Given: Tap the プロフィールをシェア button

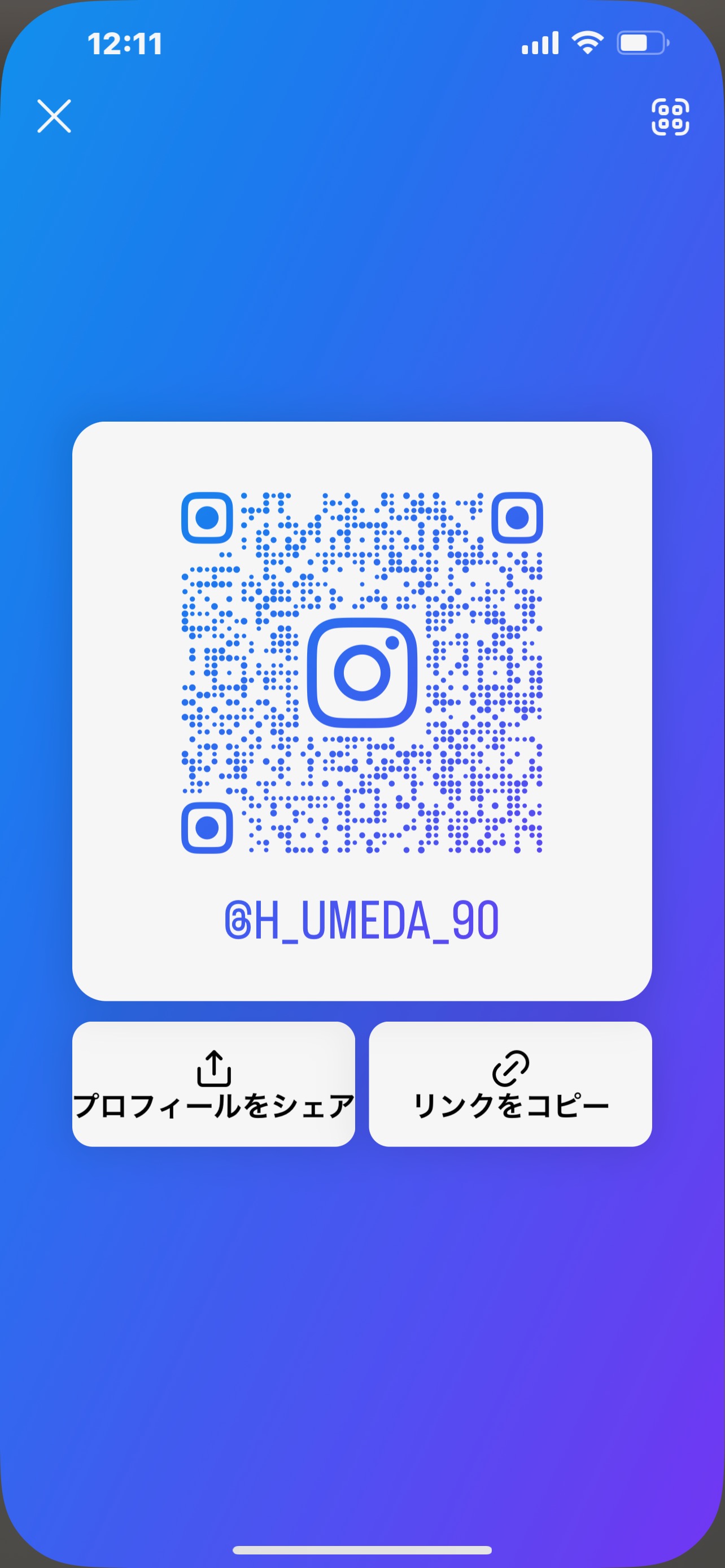Looking at the screenshot, I should point(213,1084).
